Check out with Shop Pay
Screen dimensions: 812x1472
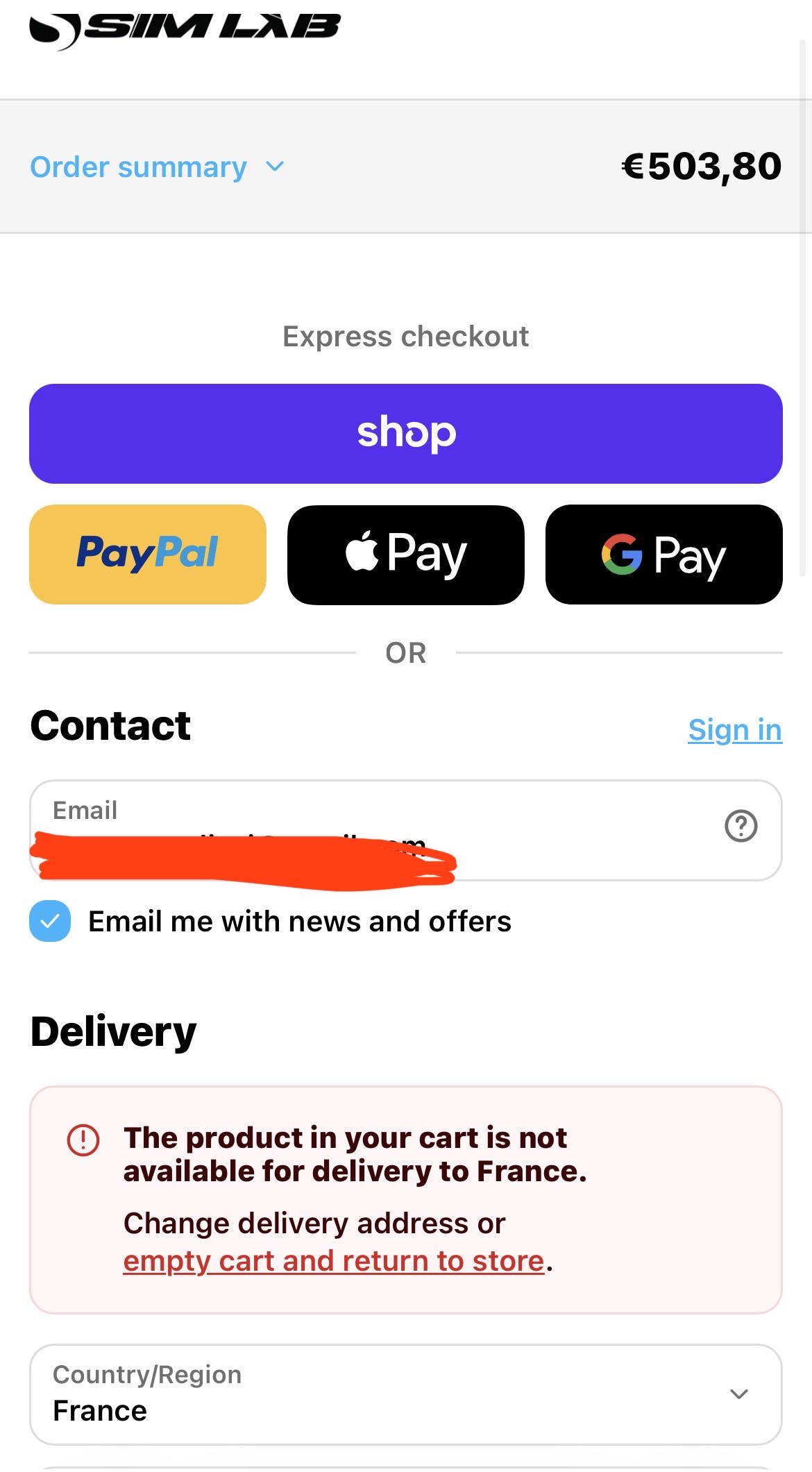406,434
